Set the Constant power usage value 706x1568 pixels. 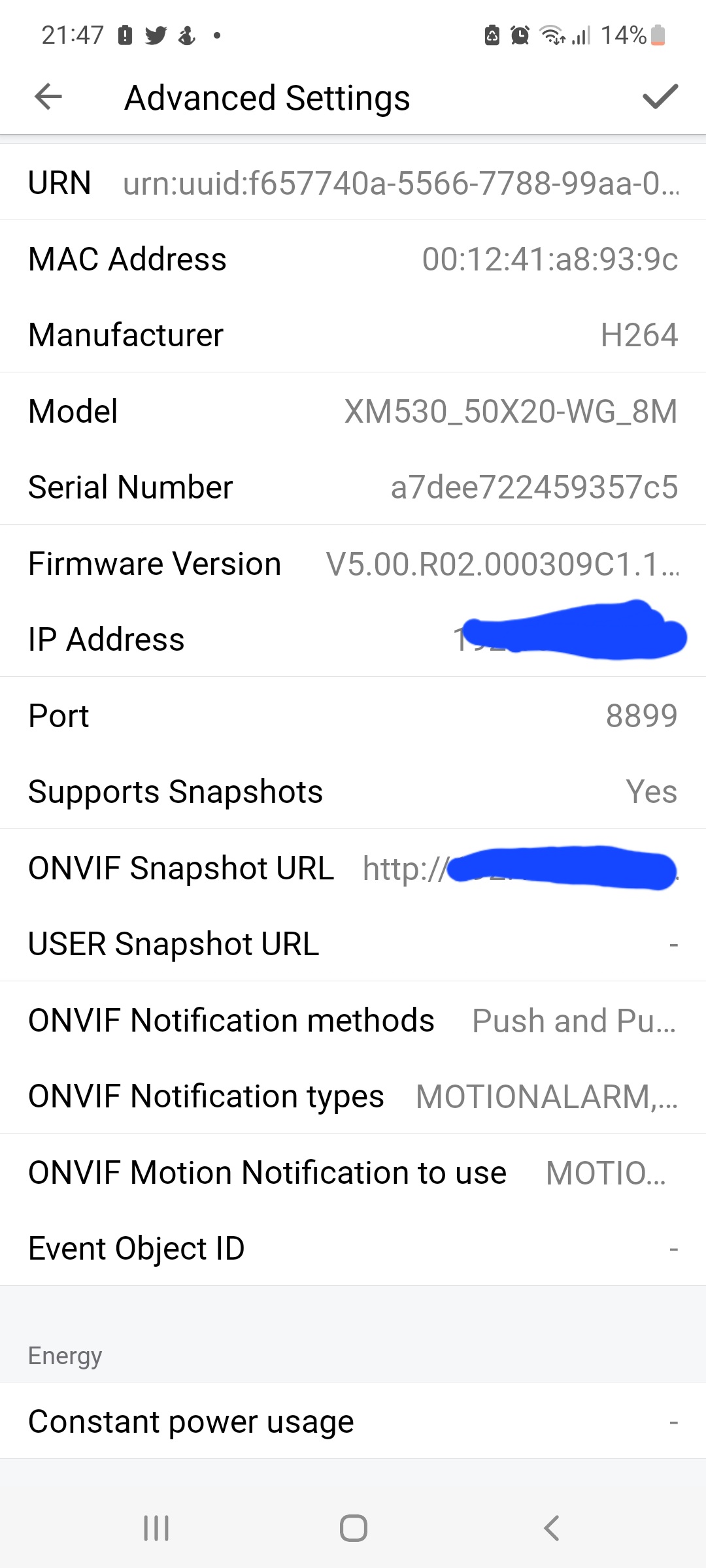pyautogui.click(x=353, y=1422)
